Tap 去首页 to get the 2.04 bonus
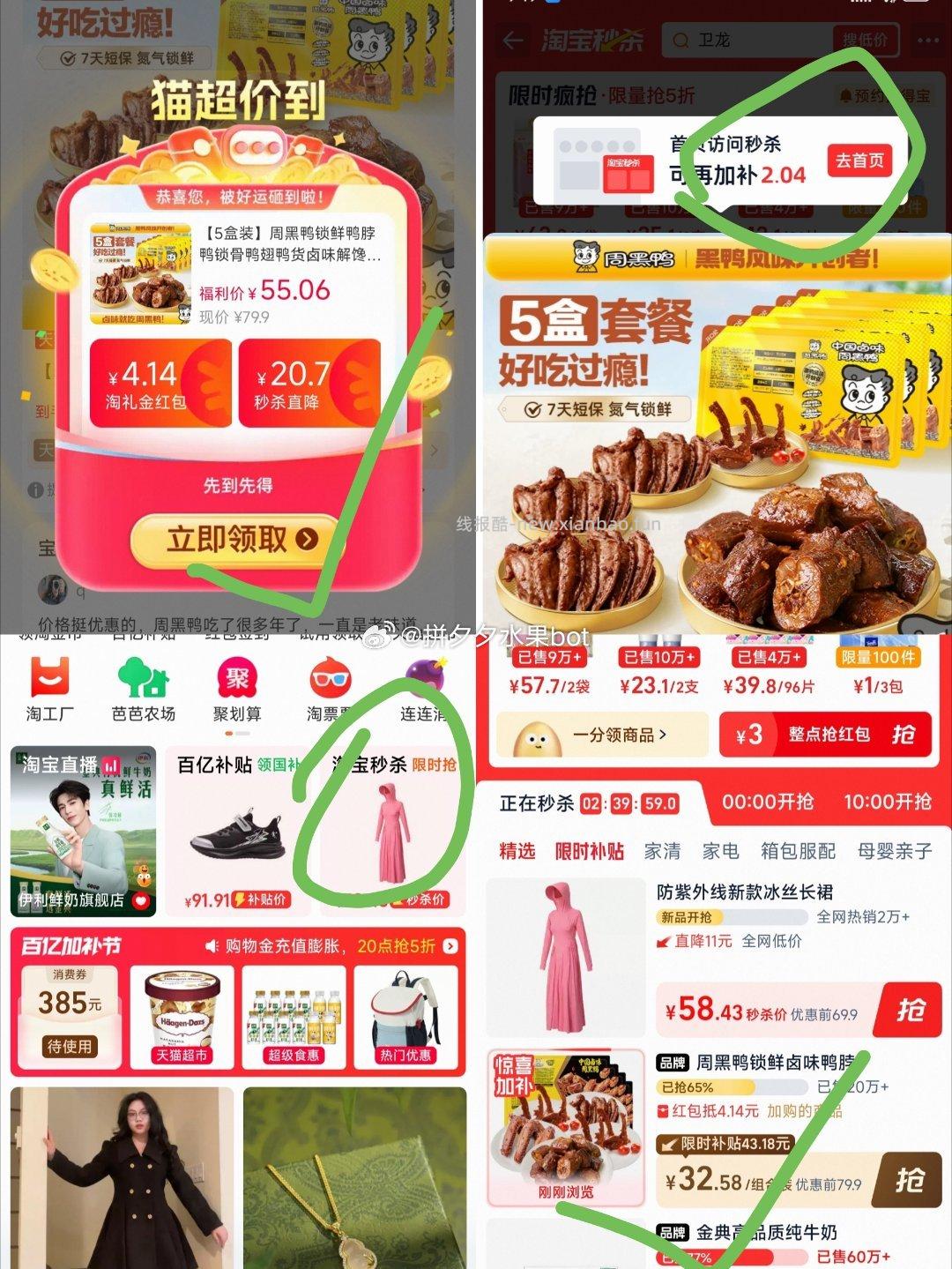 pyautogui.click(x=861, y=162)
